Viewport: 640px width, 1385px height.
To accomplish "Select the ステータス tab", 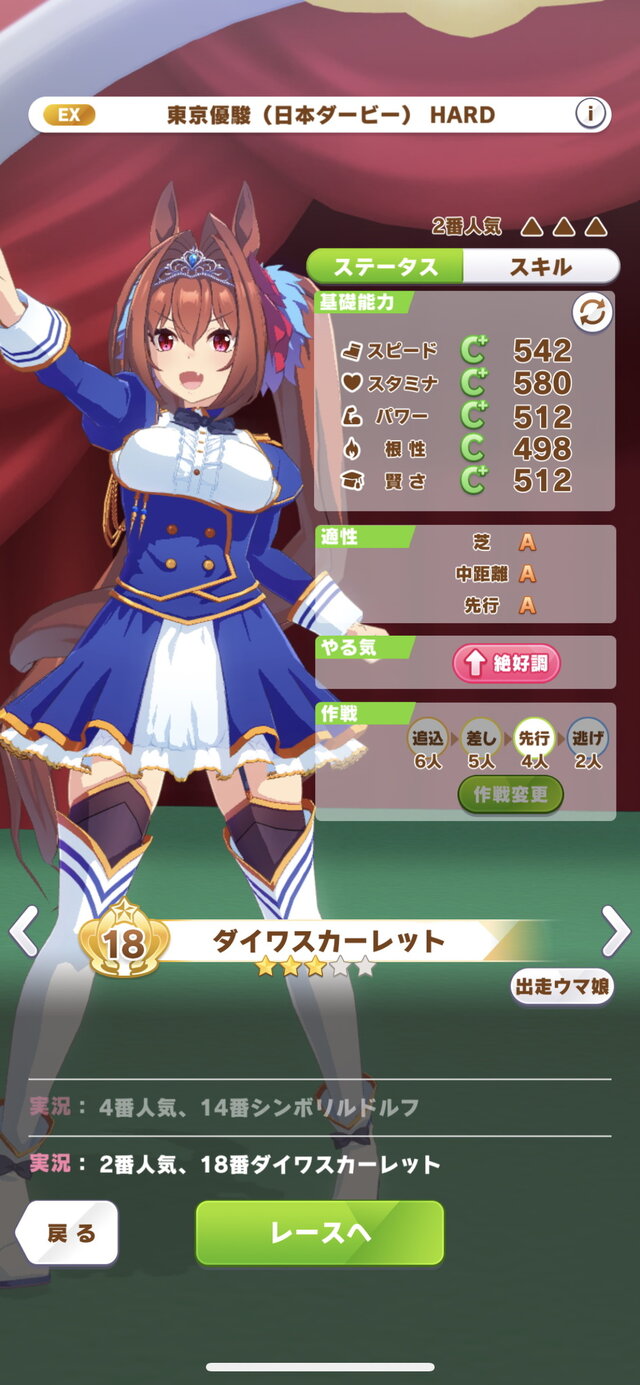I will click(x=386, y=266).
